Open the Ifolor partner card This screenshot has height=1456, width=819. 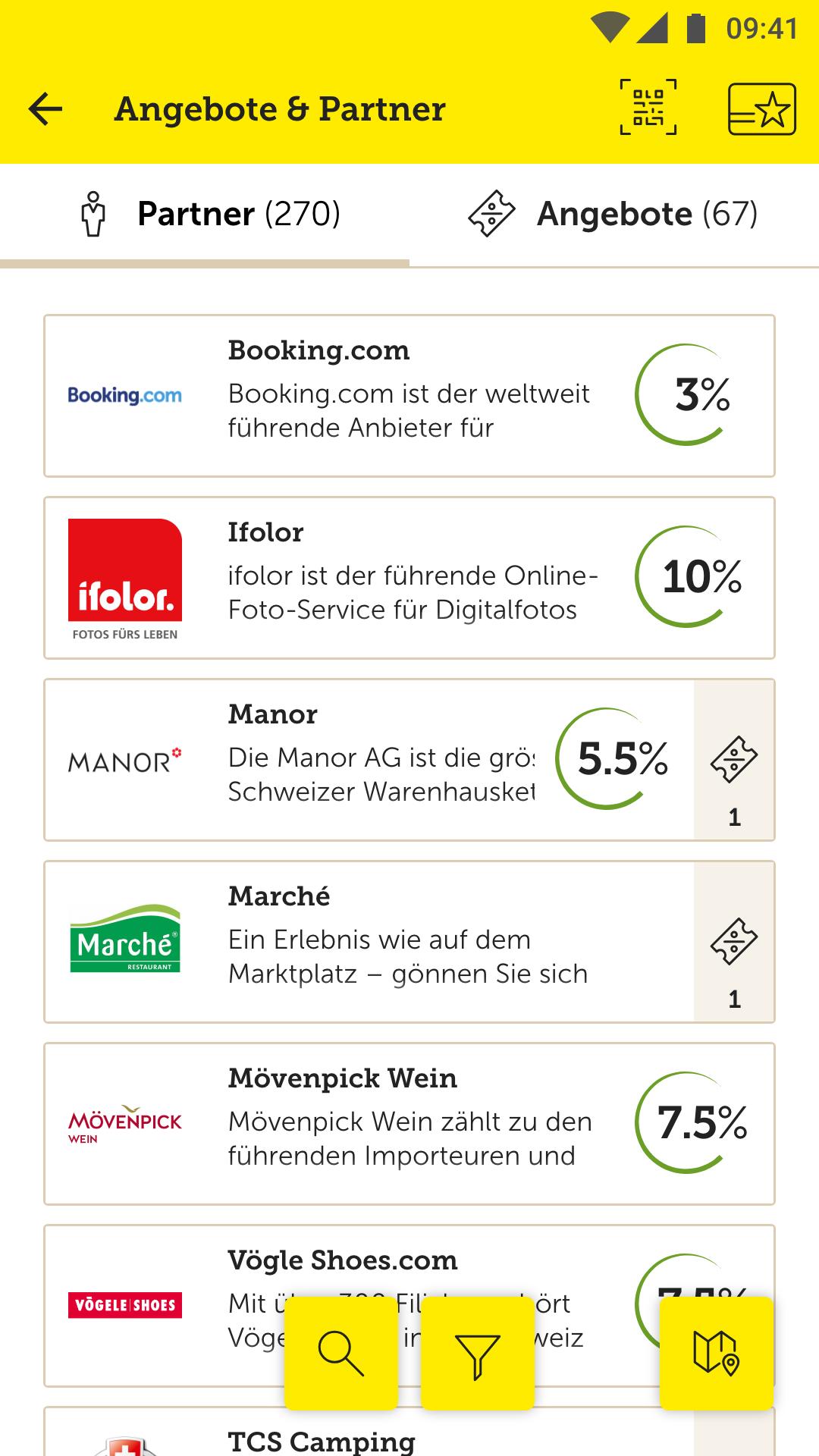click(409, 578)
